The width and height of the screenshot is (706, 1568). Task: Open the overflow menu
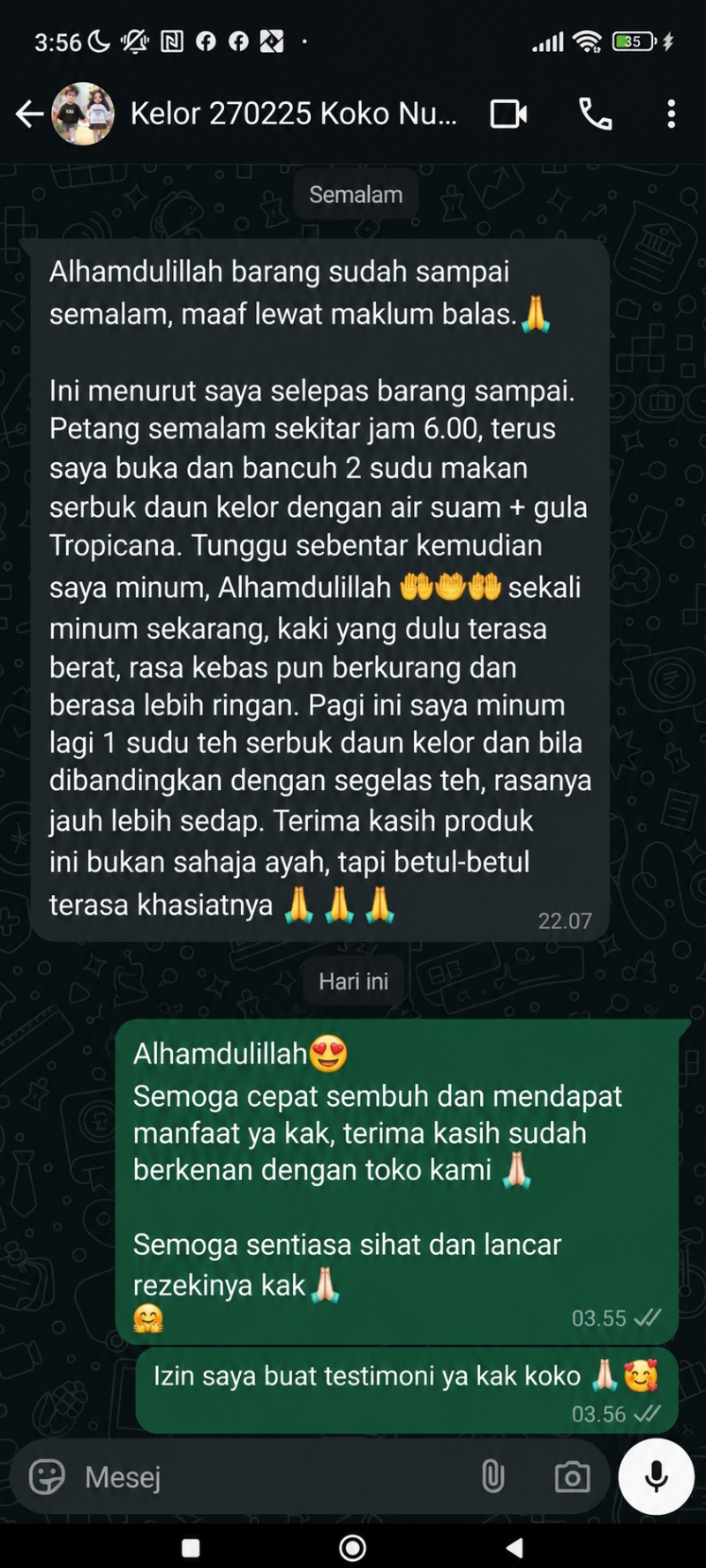[672, 114]
